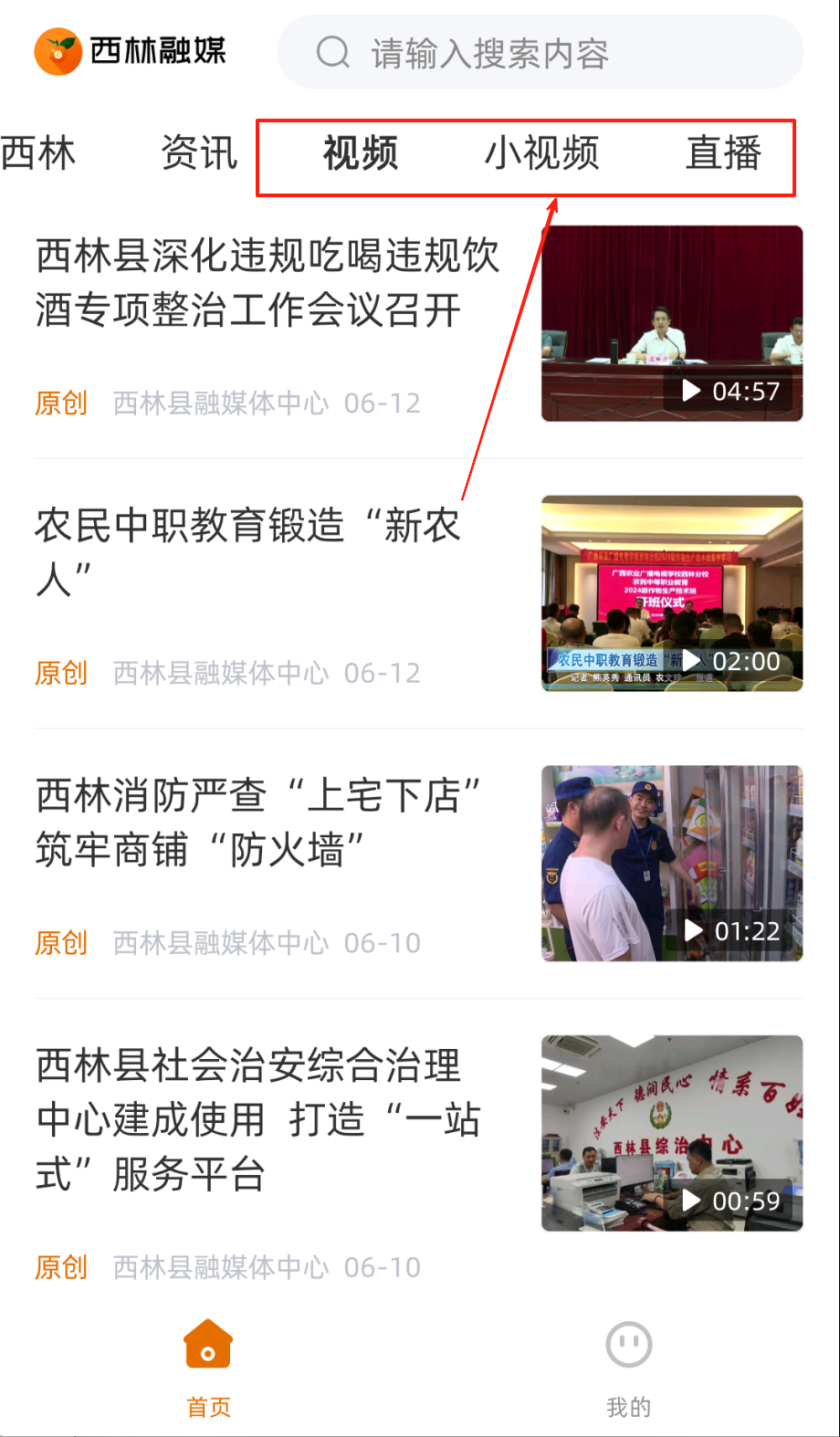Image resolution: width=840 pixels, height=1437 pixels.
Task: Switch to the 资讯 tab
Action: pos(199,153)
